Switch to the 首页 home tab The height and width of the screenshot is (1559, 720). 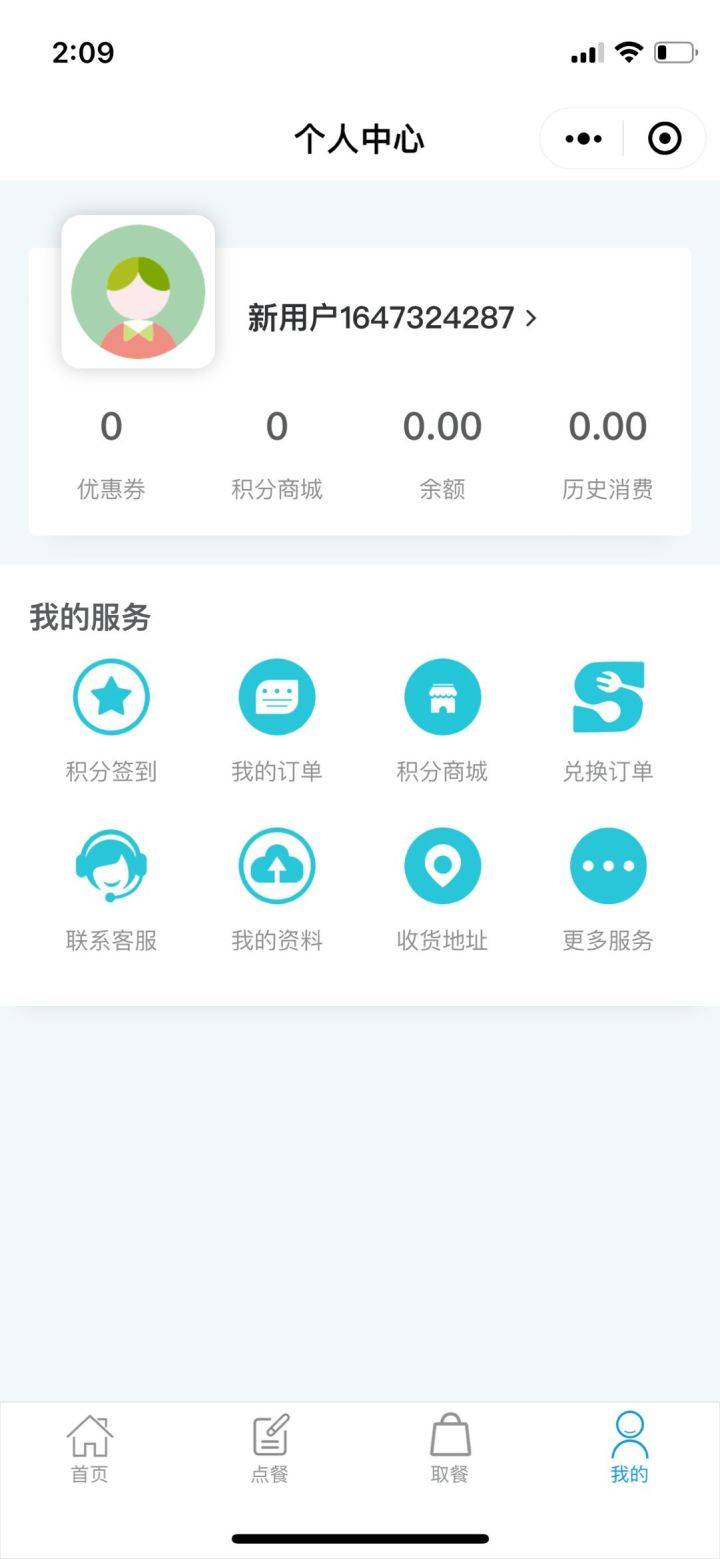(x=89, y=1447)
